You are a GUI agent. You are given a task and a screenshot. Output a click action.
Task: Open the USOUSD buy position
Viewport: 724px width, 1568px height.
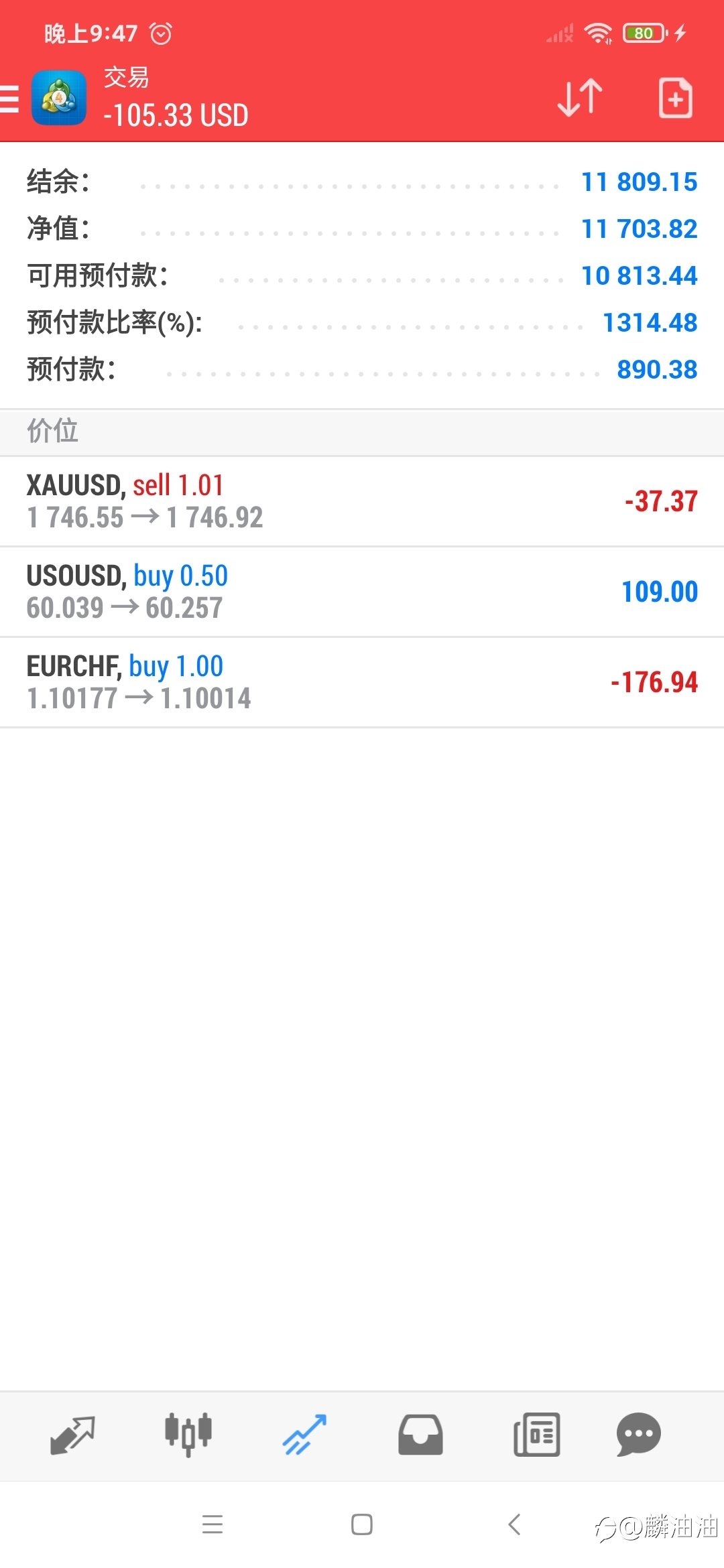point(362,592)
